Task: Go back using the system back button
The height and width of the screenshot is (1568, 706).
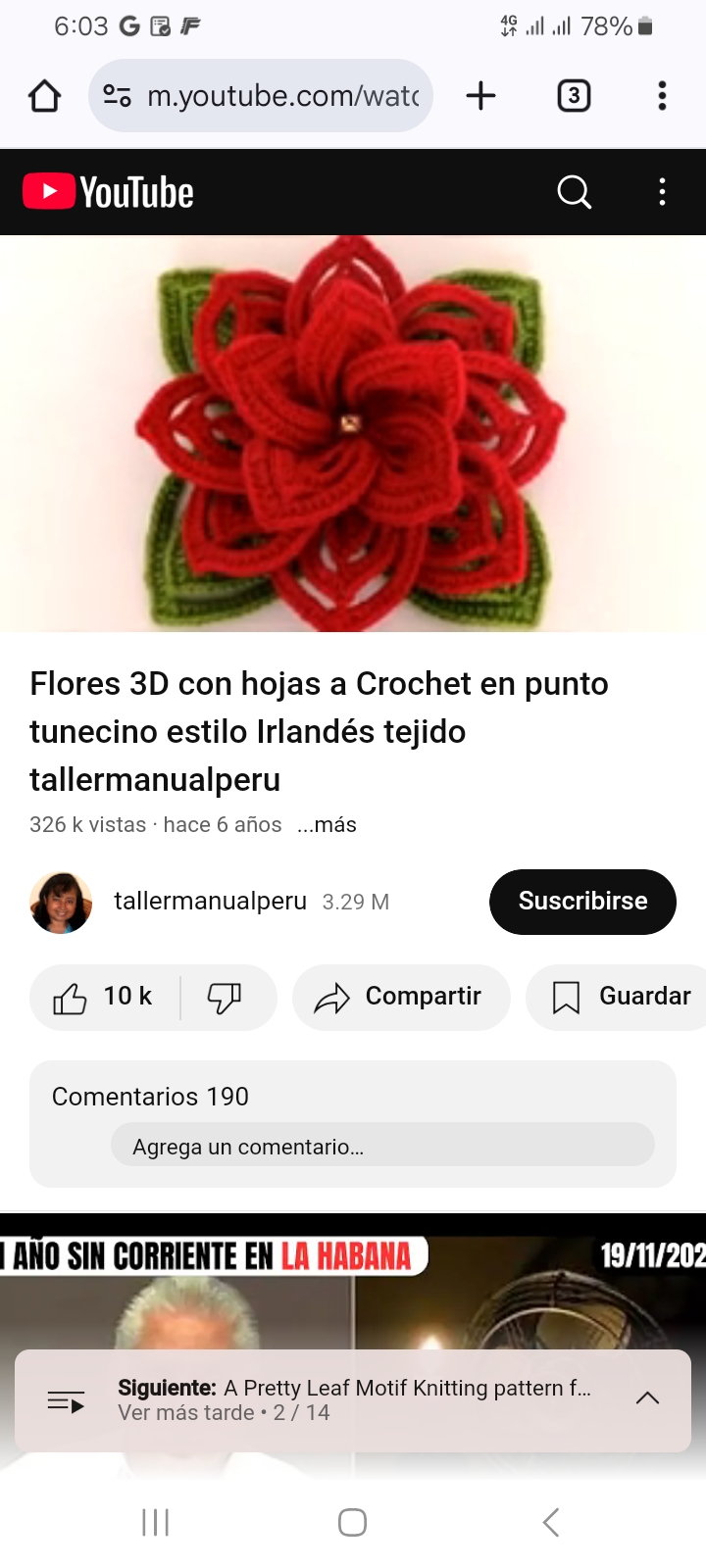Action: tap(551, 1522)
